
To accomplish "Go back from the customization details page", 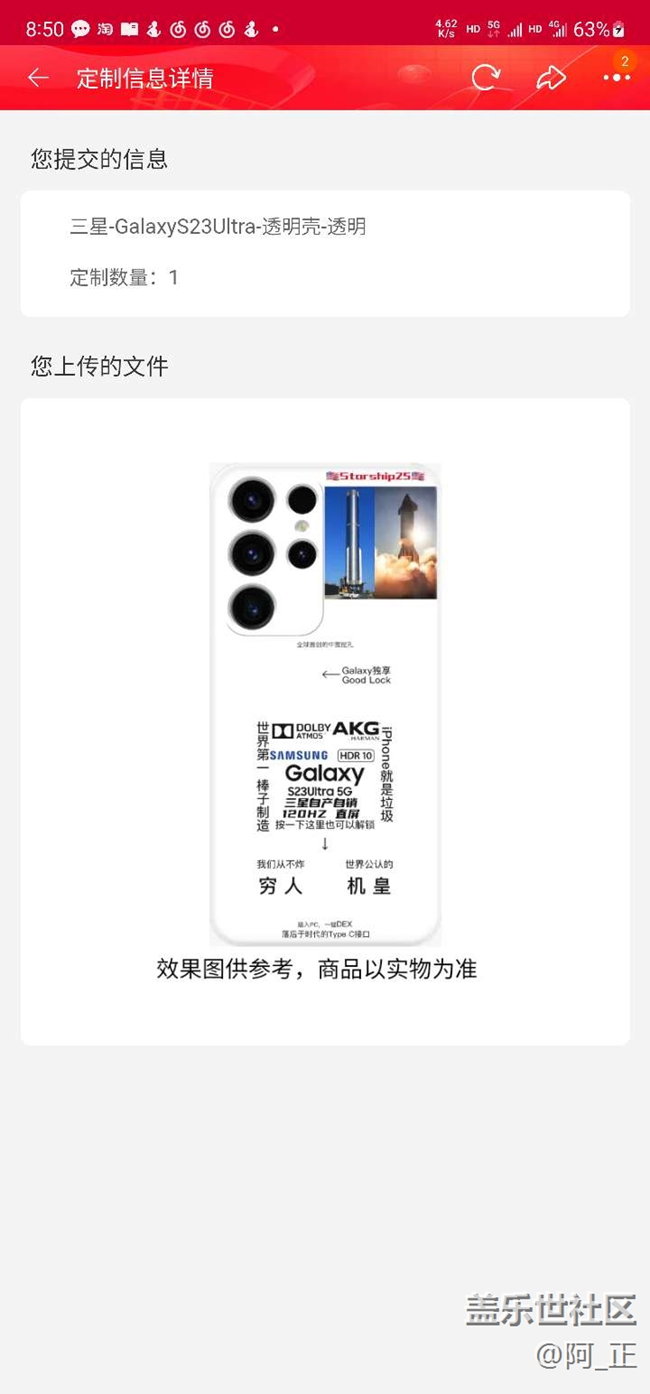I will tap(38, 78).
